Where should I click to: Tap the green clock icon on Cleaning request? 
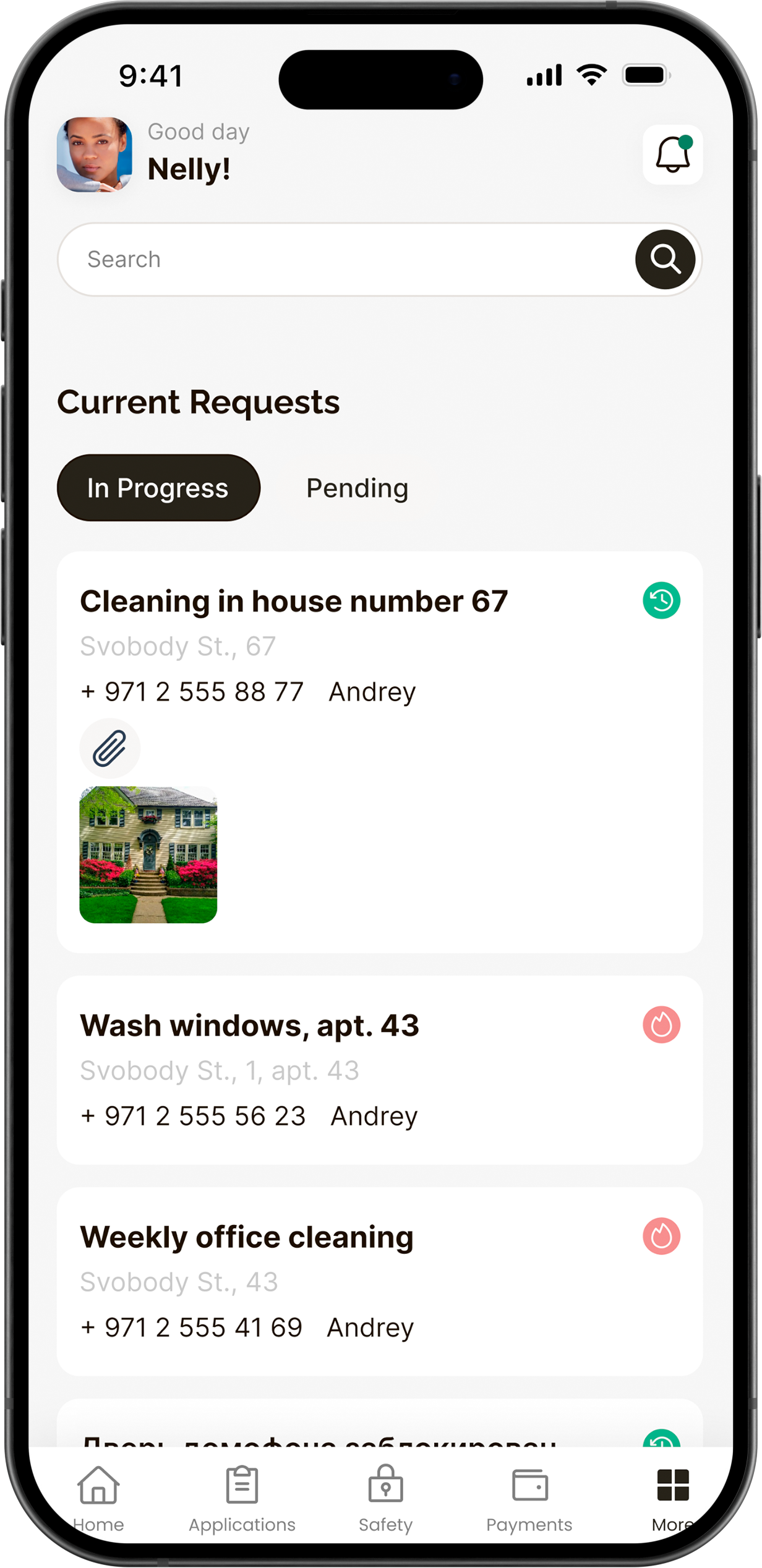(x=661, y=600)
